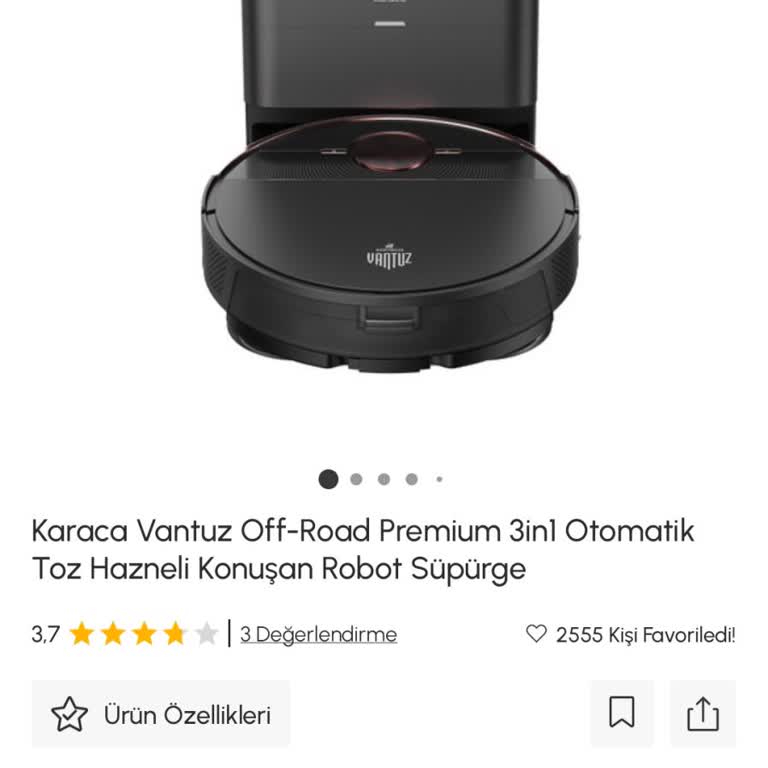Open the 3 Değerlendirme reviews link
This screenshot has width=768, height=768.
tap(318, 634)
